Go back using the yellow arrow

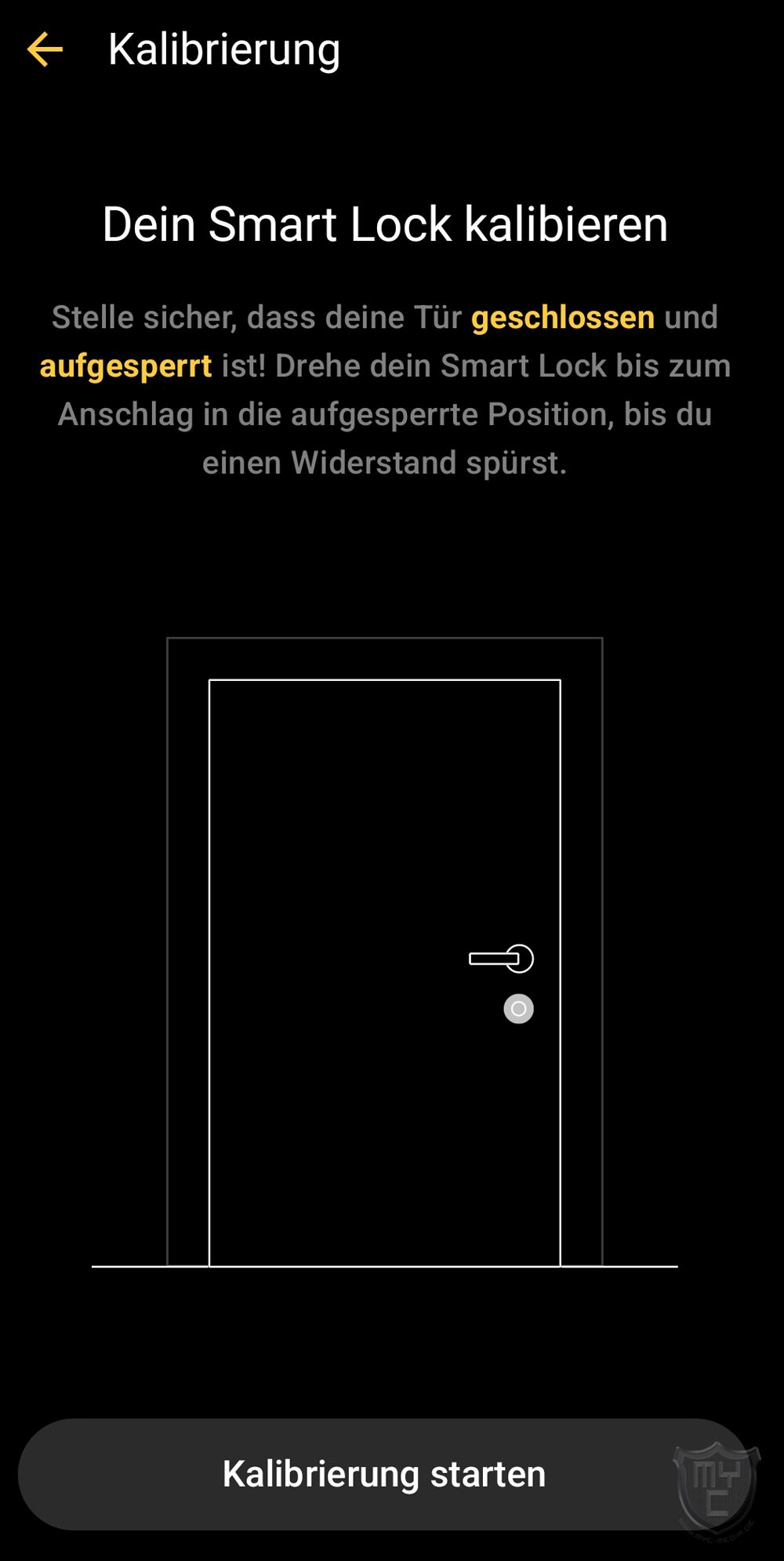coord(45,49)
